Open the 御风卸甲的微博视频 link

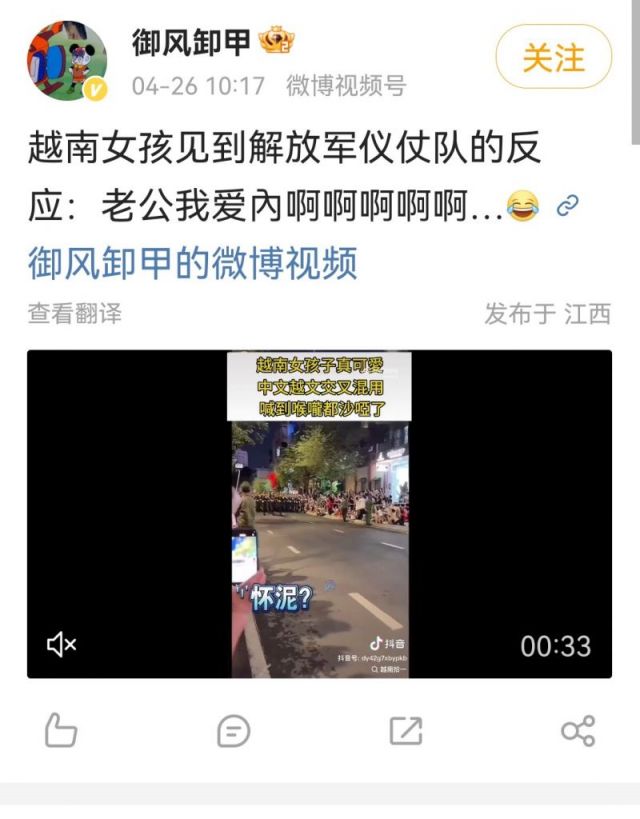point(192,263)
